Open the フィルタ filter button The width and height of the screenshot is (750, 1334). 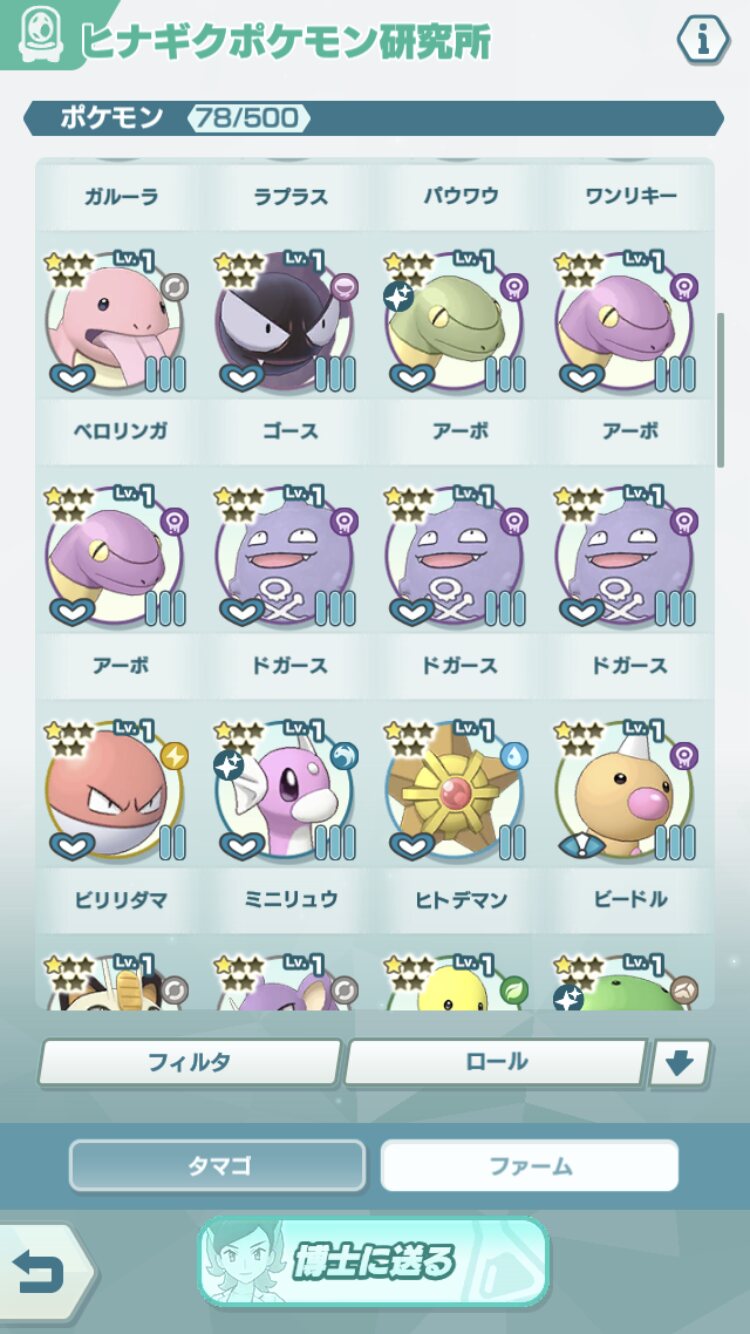pos(190,1062)
